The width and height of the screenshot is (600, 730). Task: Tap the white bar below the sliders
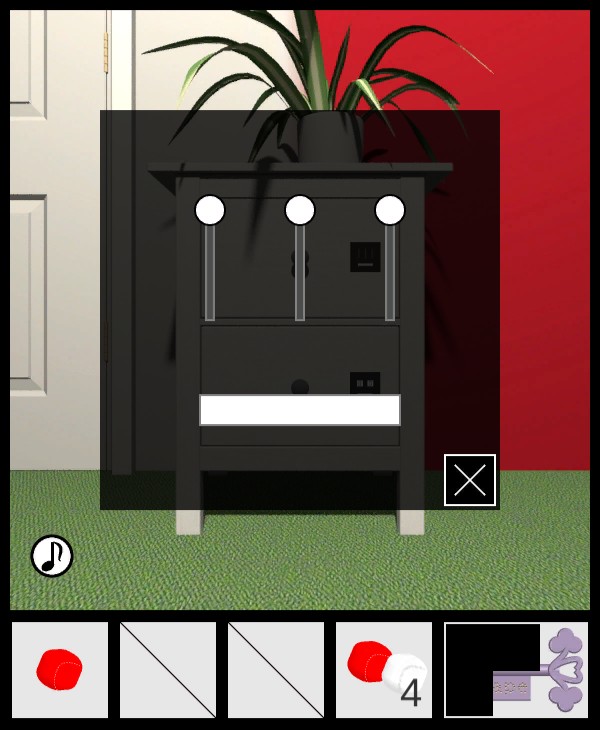[300, 410]
